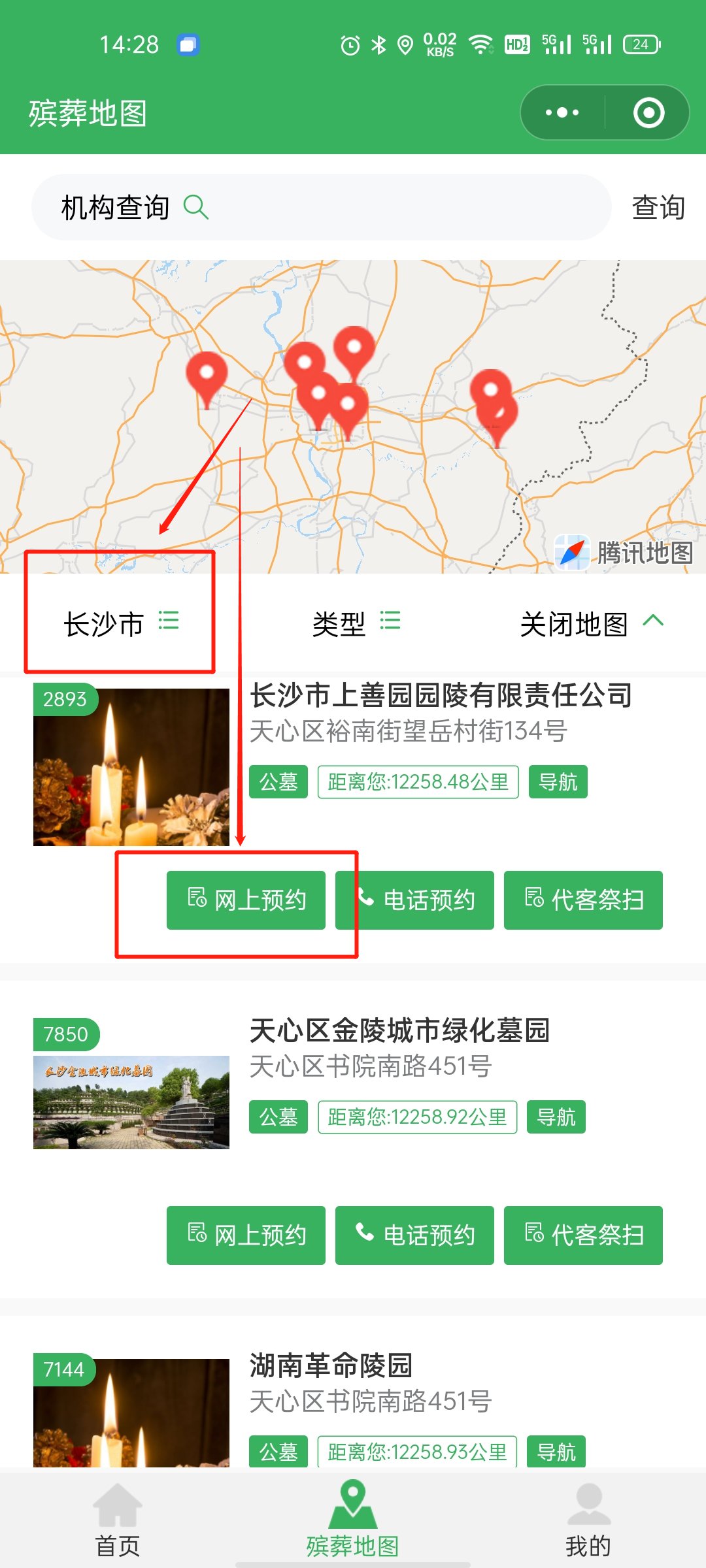Collapse the map with 关闭地图
Screen dimensions: 706x1568
(592, 623)
